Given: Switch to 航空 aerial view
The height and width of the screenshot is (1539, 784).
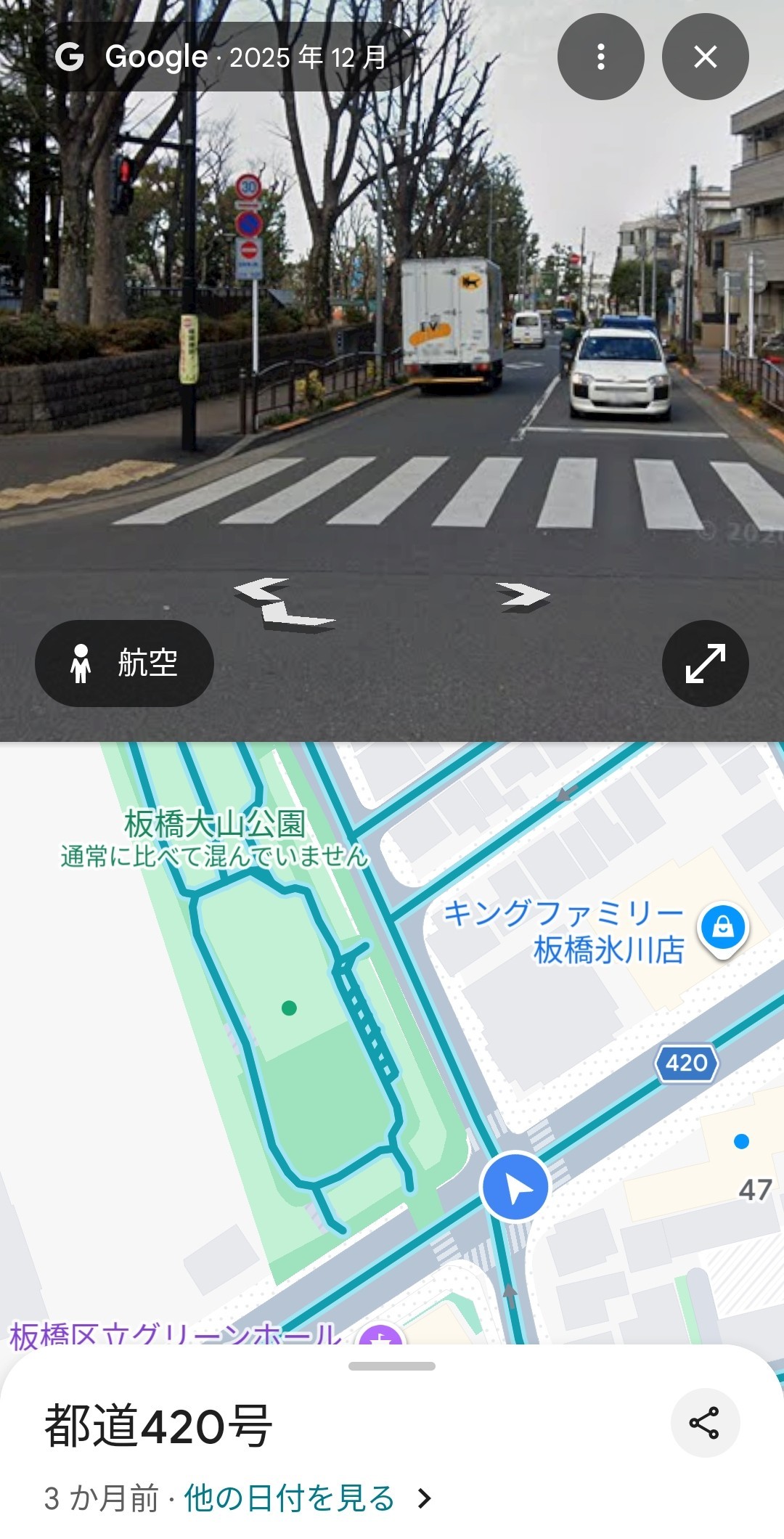Looking at the screenshot, I should (124, 663).
